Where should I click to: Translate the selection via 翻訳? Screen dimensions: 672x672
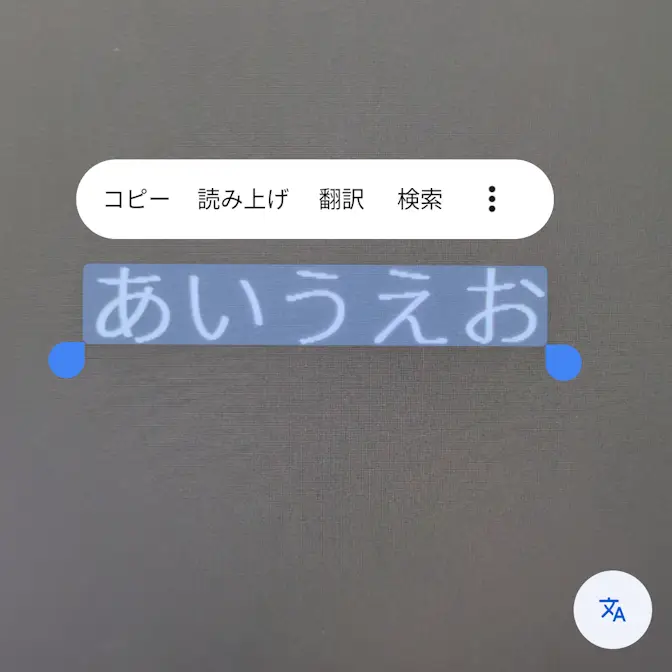342,199
